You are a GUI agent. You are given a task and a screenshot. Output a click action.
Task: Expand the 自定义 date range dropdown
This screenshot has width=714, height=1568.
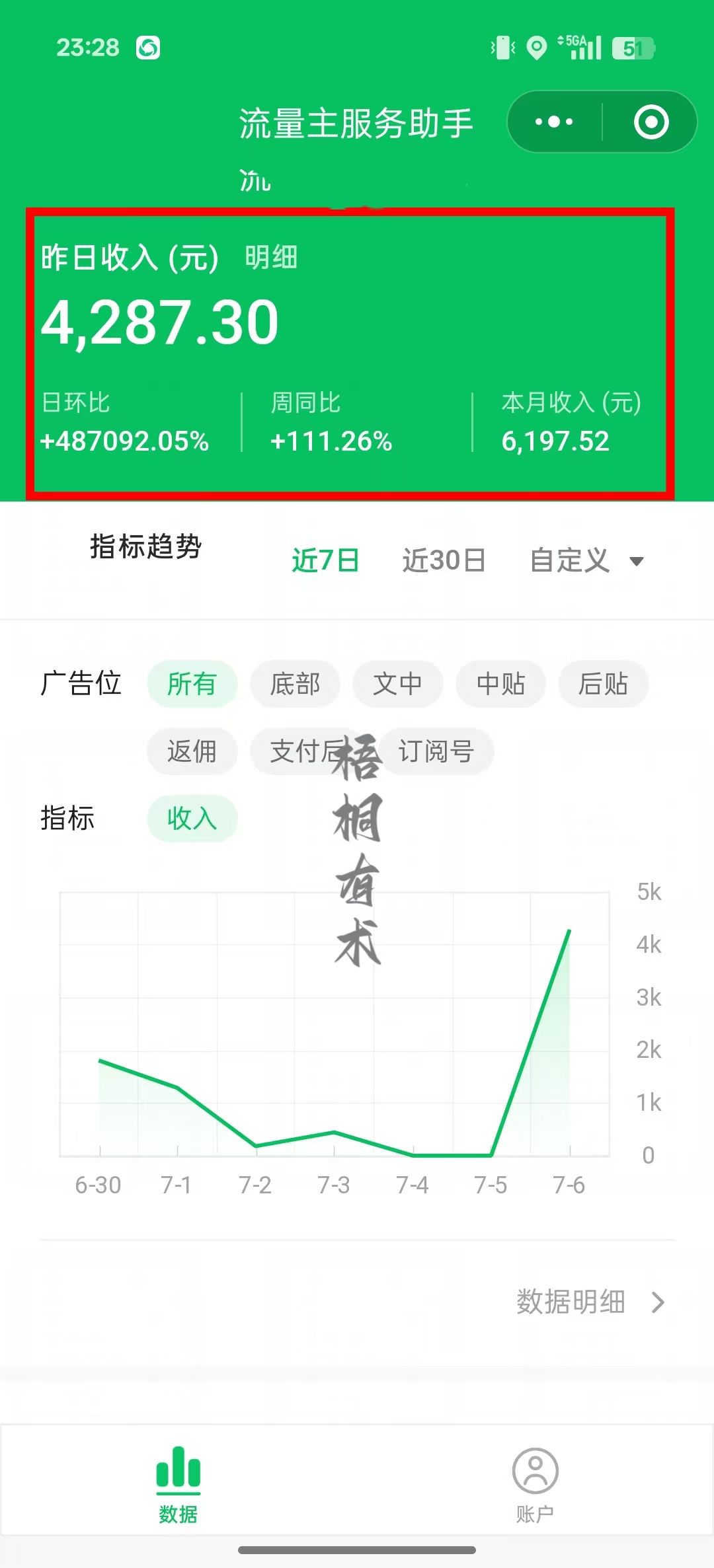coord(586,561)
